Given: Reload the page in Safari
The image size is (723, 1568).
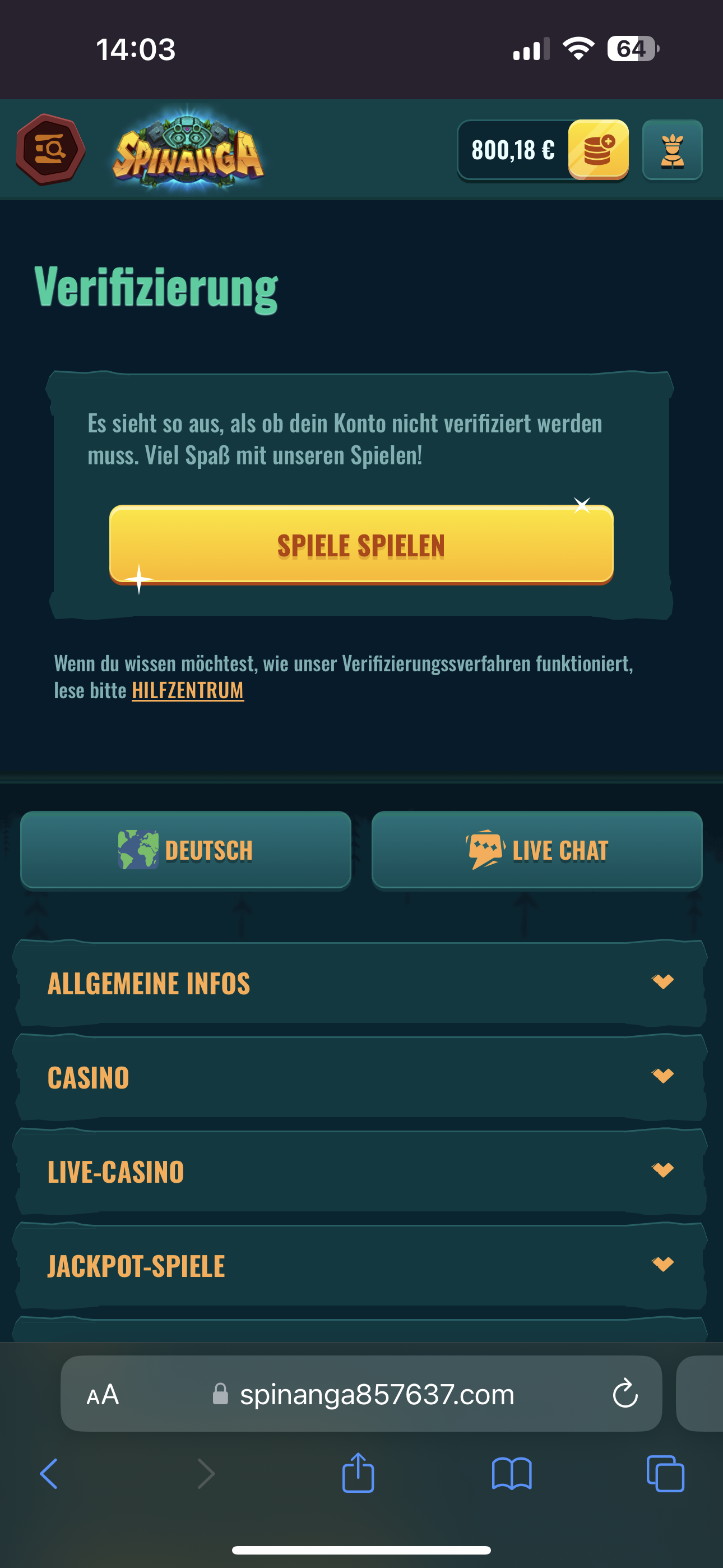Looking at the screenshot, I should (x=624, y=1394).
